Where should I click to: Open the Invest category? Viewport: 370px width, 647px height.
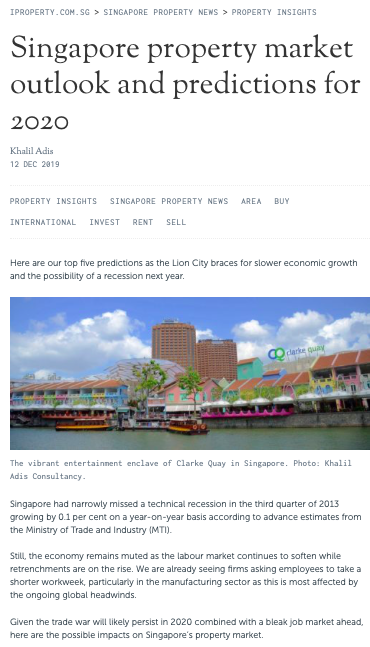tap(104, 222)
